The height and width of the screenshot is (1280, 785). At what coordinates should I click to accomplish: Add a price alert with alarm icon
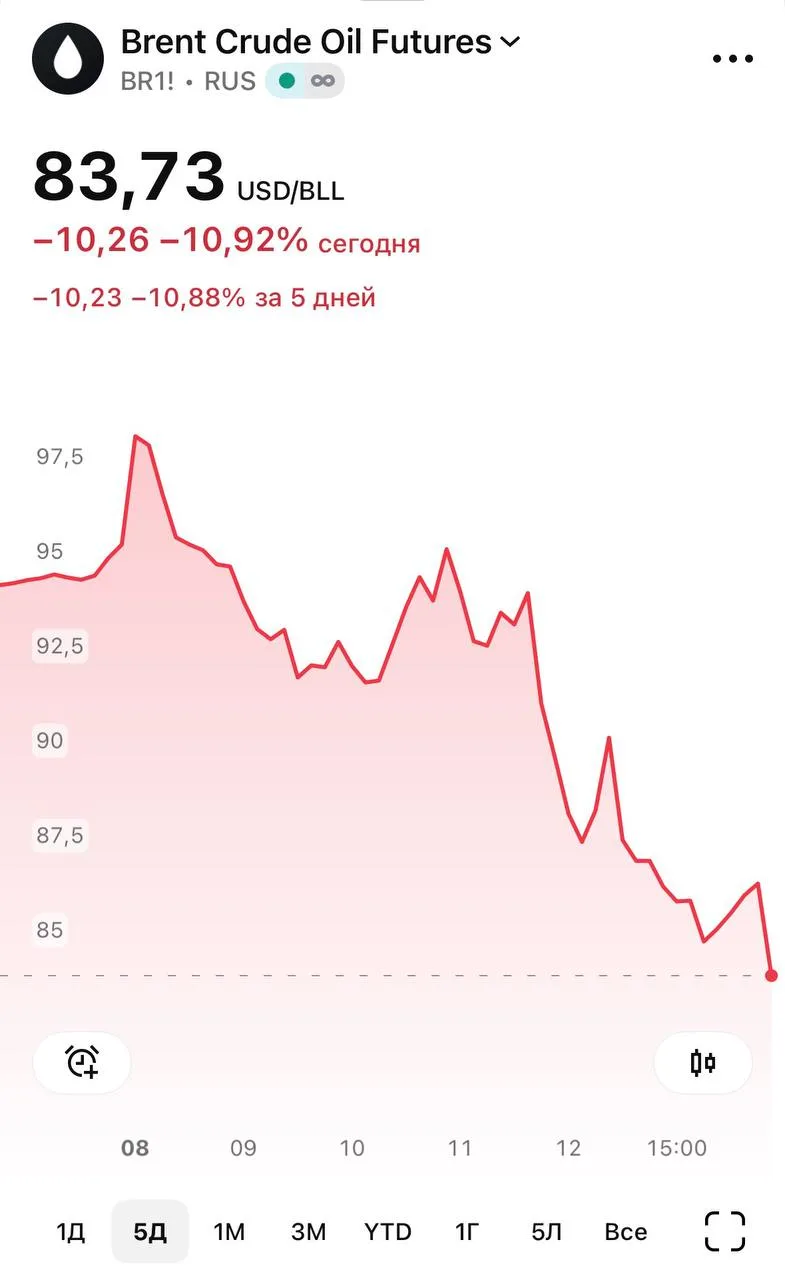[82, 1062]
